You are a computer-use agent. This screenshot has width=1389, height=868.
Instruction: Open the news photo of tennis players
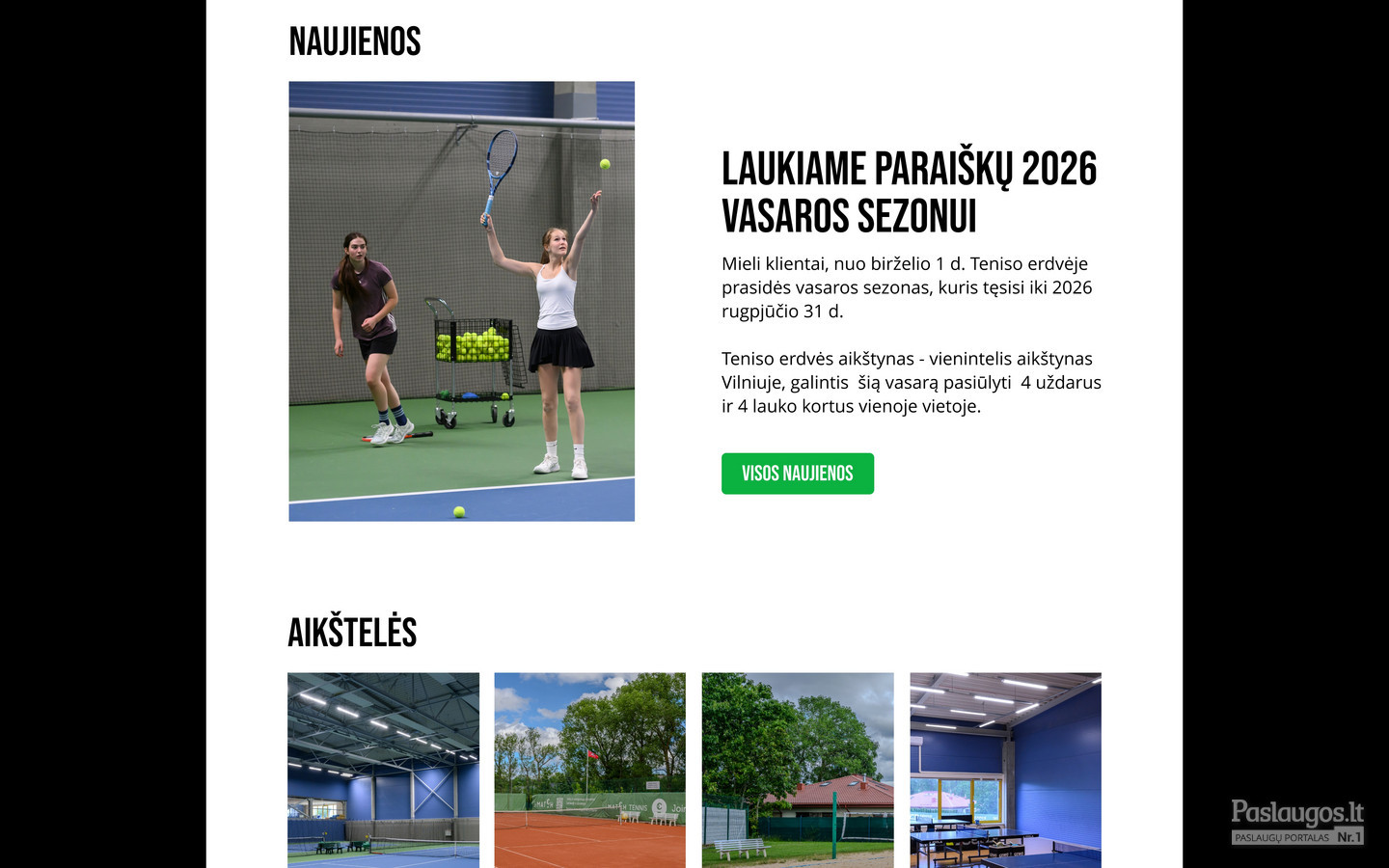click(461, 301)
